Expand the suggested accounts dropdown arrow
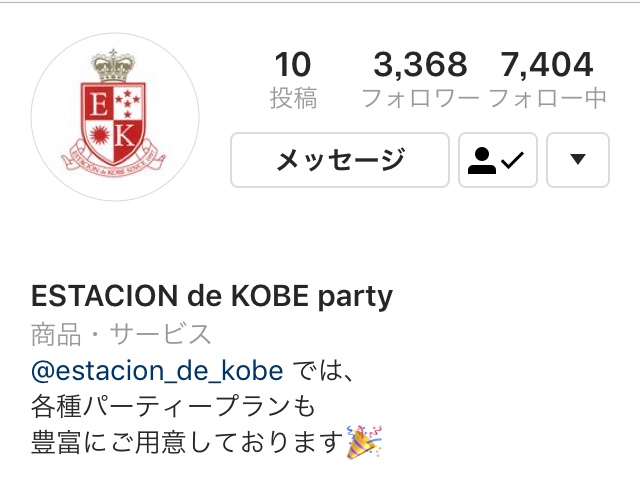This screenshot has width=640, height=484. [578, 160]
